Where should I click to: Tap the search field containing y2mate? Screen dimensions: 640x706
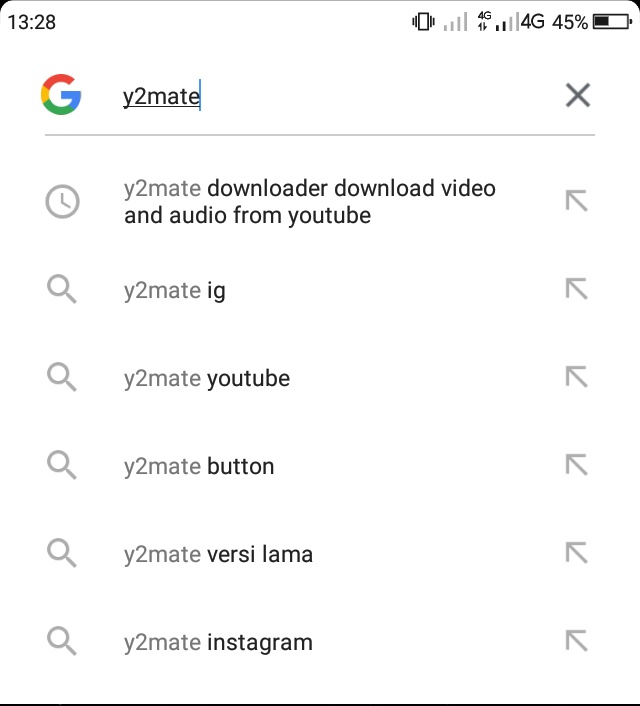pyautogui.click(x=330, y=96)
